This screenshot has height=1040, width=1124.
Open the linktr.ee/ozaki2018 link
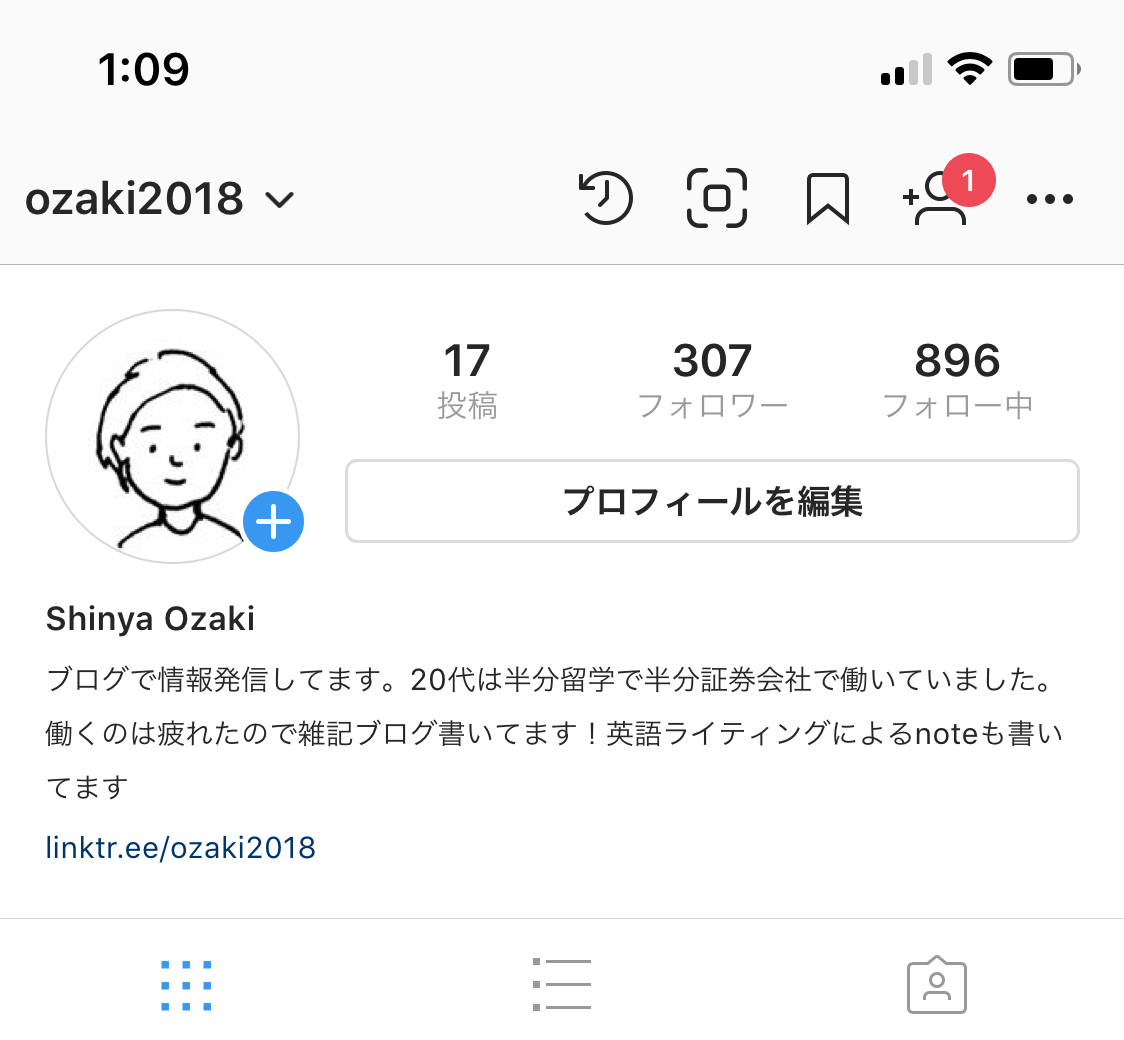point(181,848)
